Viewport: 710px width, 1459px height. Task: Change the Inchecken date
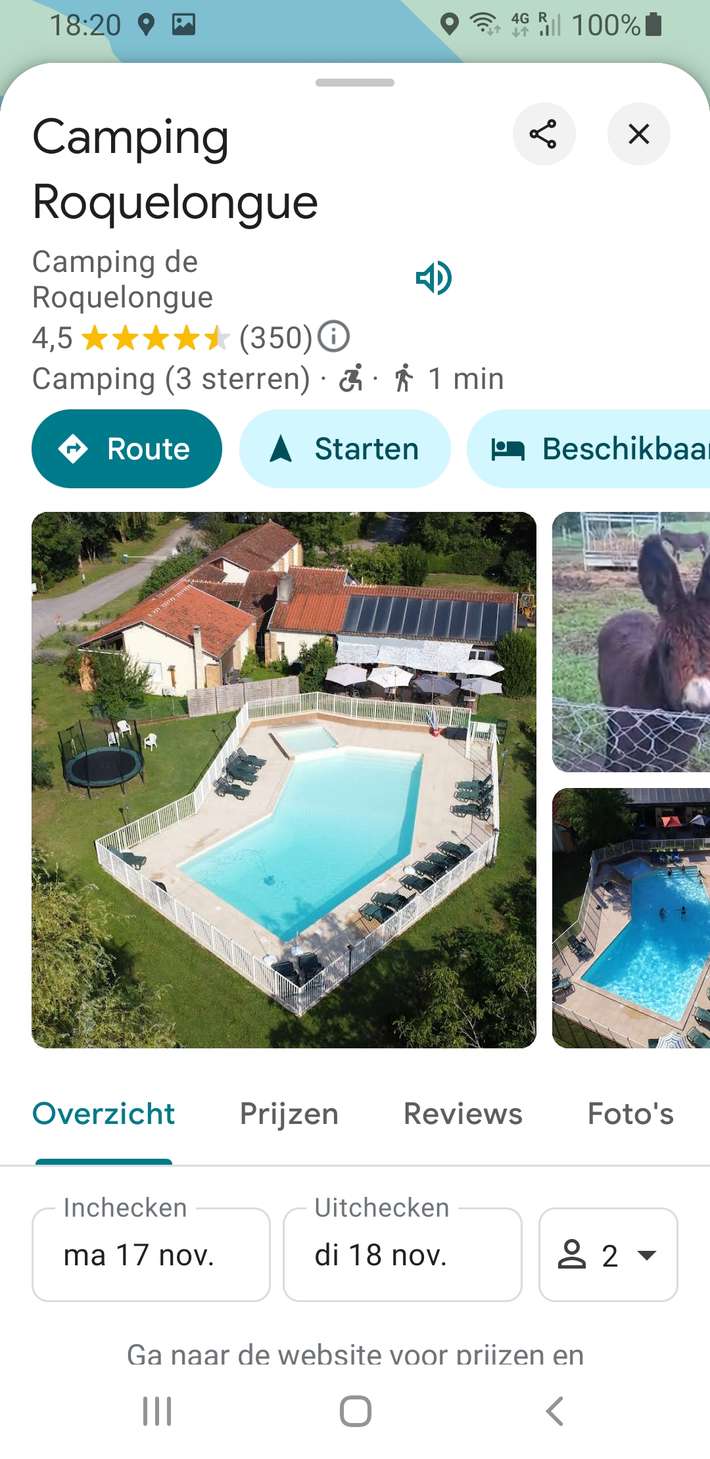click(x=151, y=1255)
